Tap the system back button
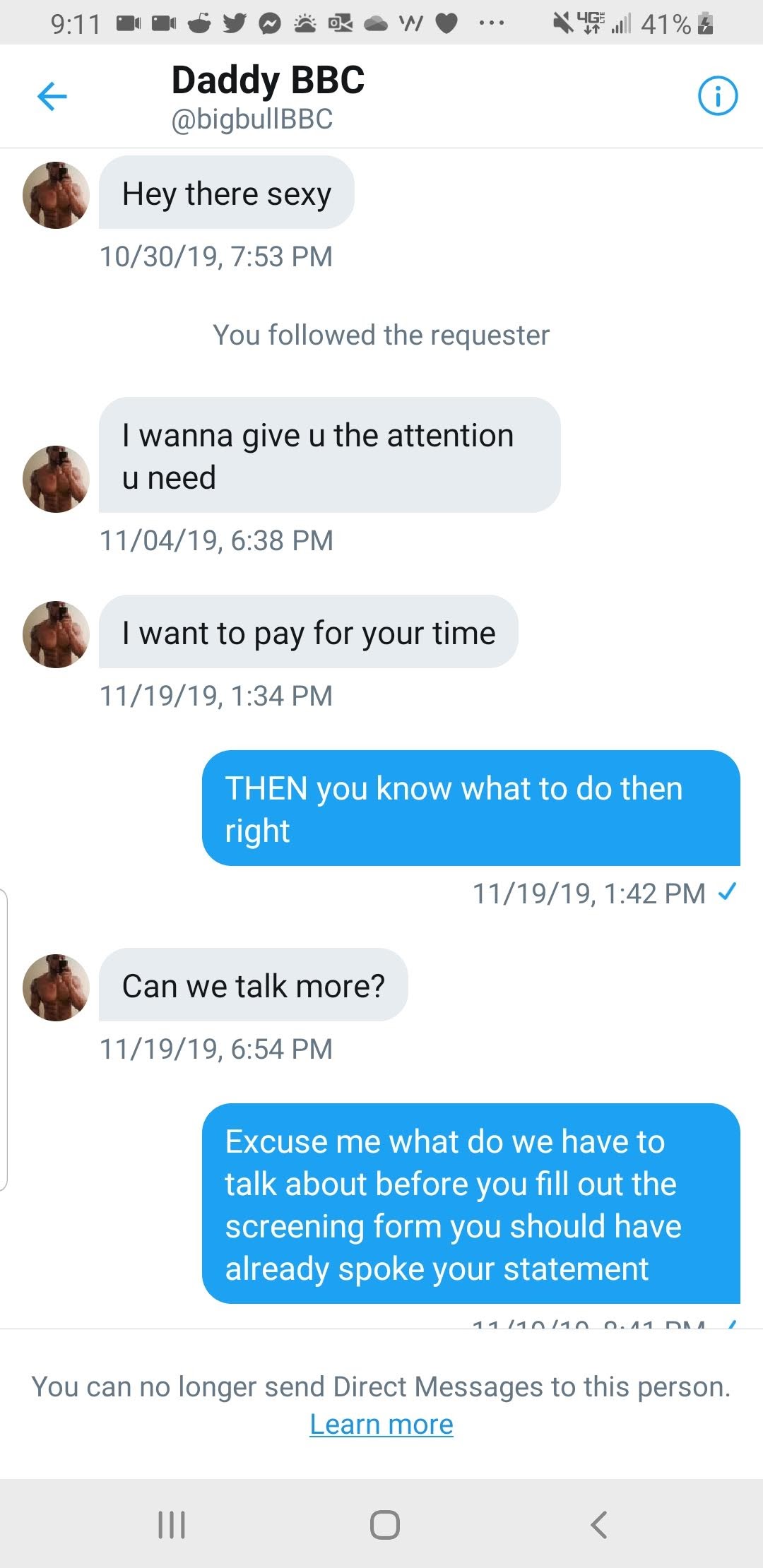Image resolution: width=763 pixels, height=1568 pixels. point(599,1524)
